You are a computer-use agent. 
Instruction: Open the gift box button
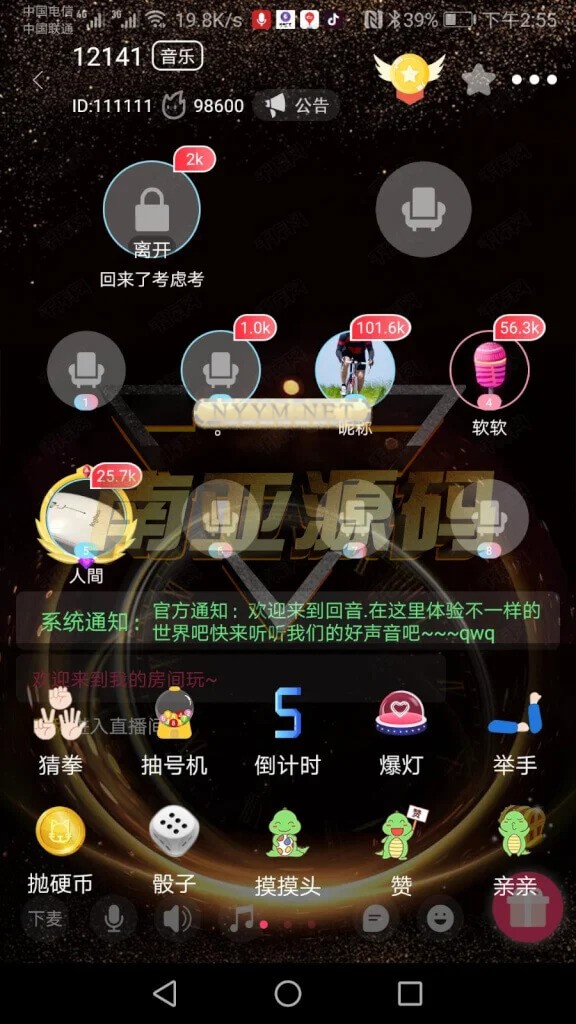coord(528,908)
